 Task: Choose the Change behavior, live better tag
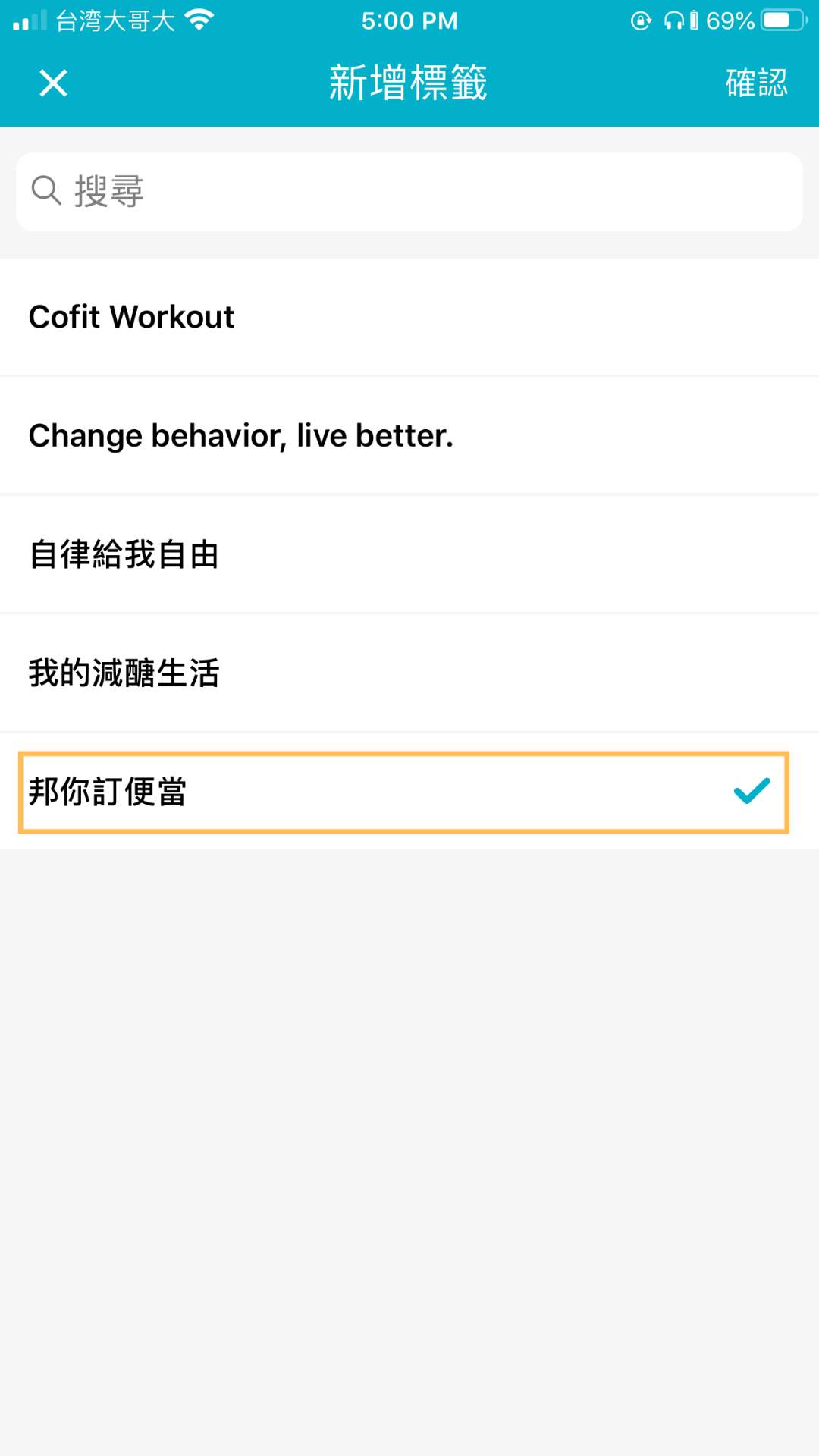[x=409, y=436]
